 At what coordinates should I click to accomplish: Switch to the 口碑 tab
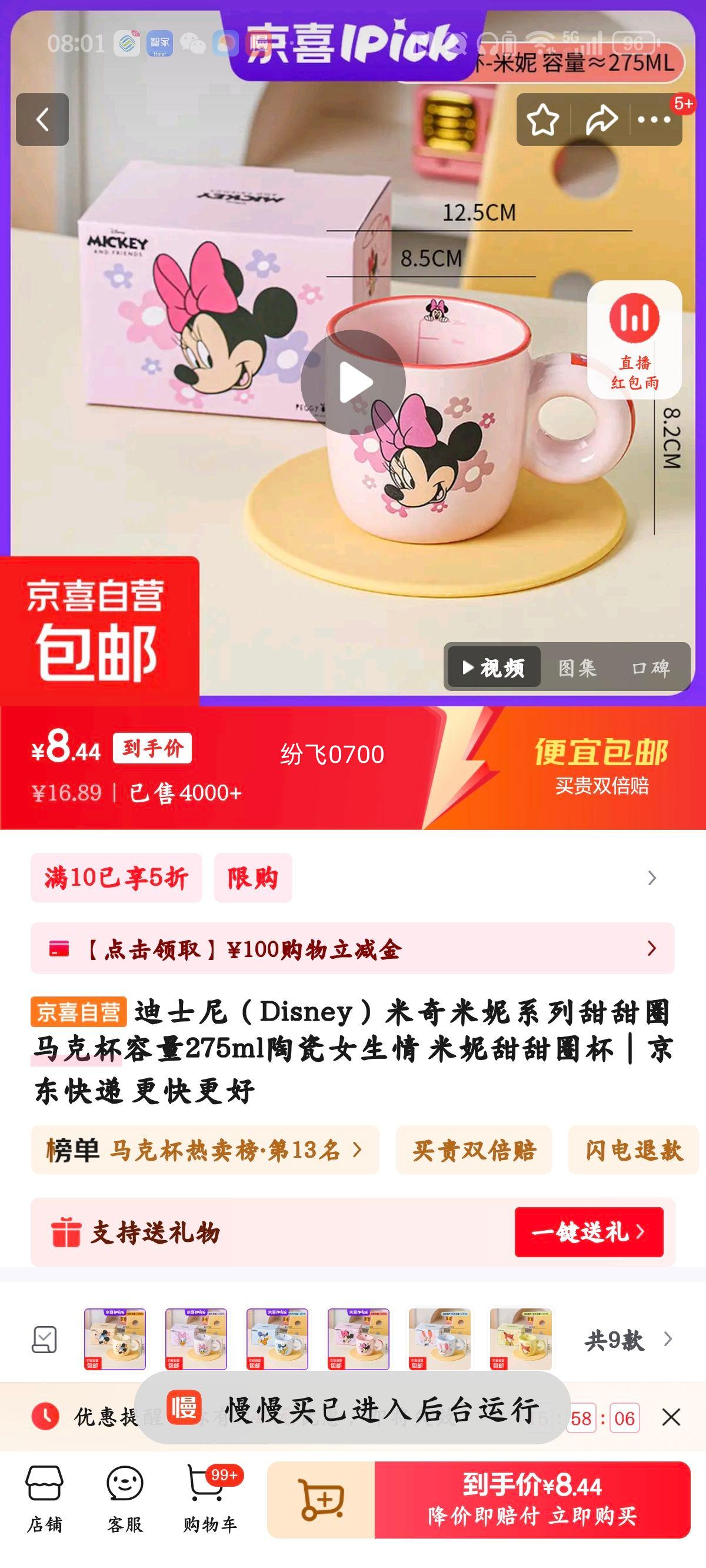point(651,667)
